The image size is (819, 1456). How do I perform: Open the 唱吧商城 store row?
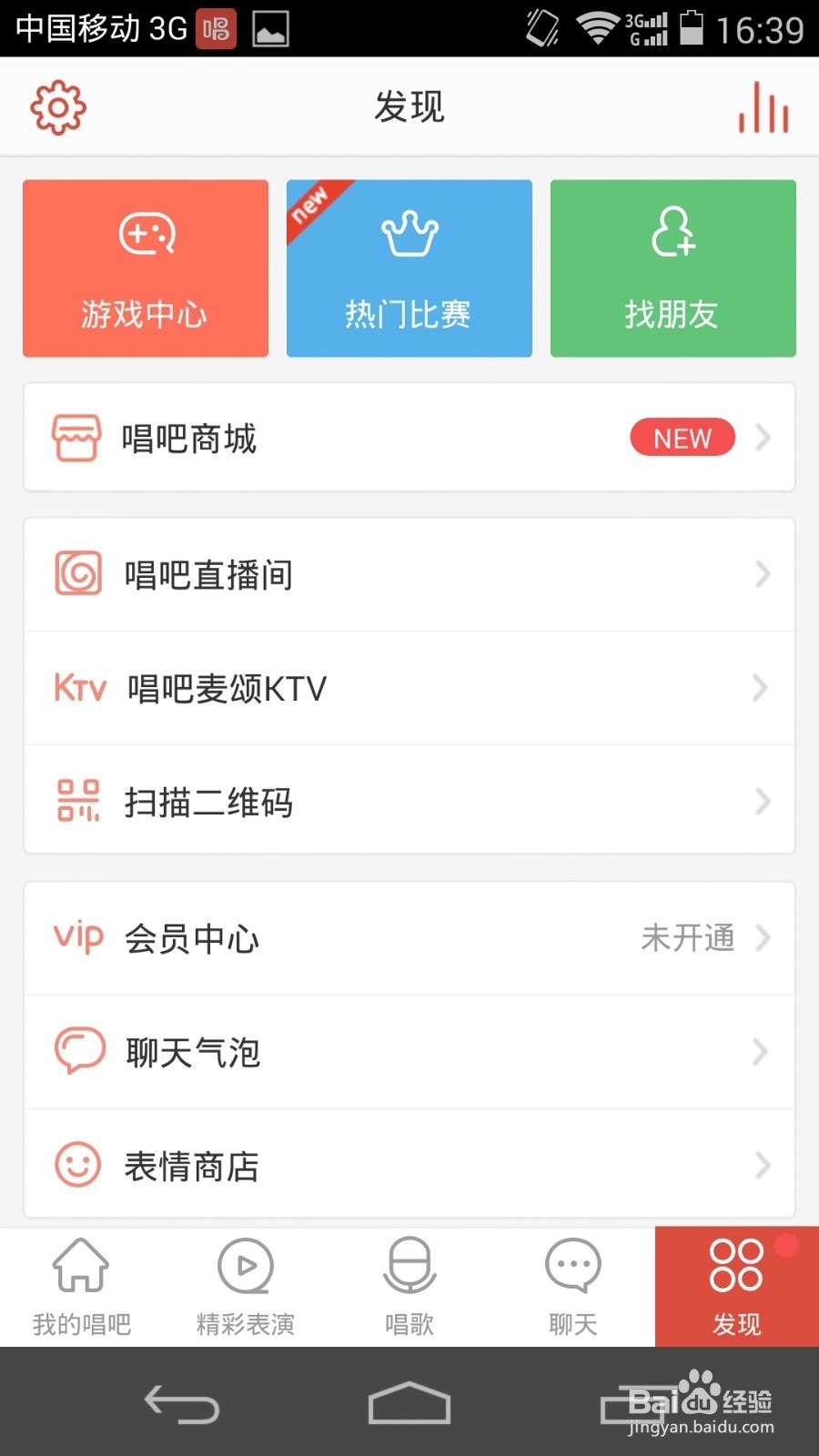tap(409, 438)
